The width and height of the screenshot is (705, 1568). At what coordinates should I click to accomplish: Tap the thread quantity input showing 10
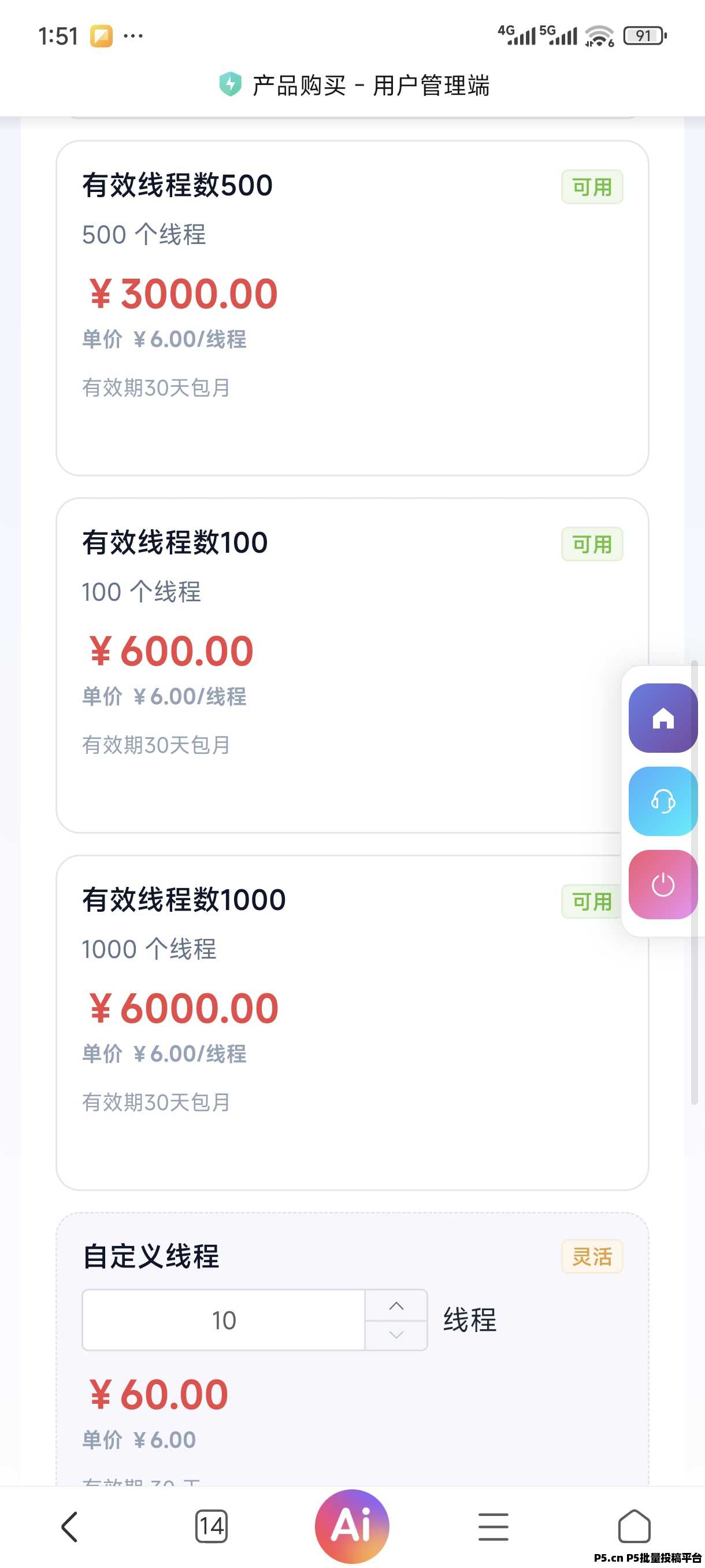click(224, 1319)
